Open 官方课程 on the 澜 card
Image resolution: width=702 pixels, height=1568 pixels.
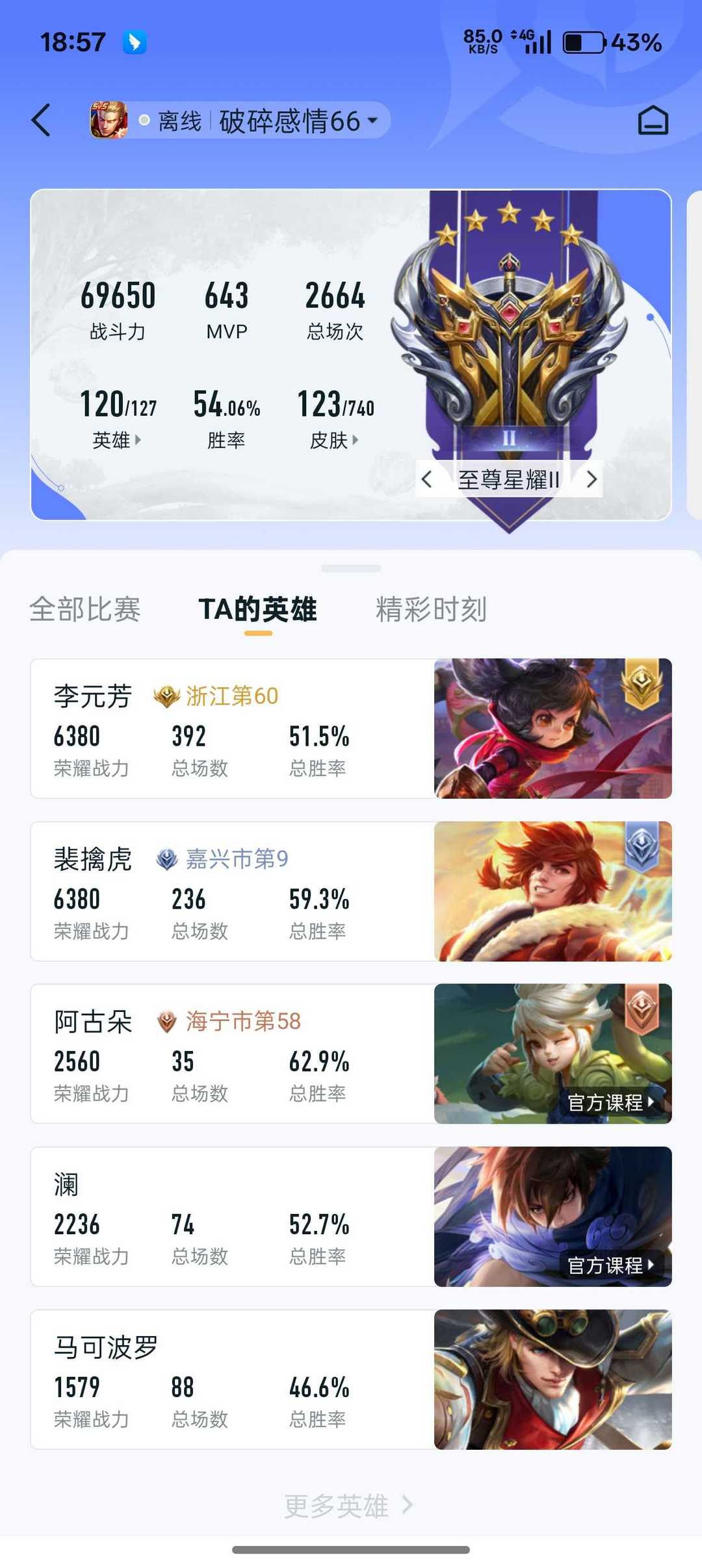(610, 1265)
